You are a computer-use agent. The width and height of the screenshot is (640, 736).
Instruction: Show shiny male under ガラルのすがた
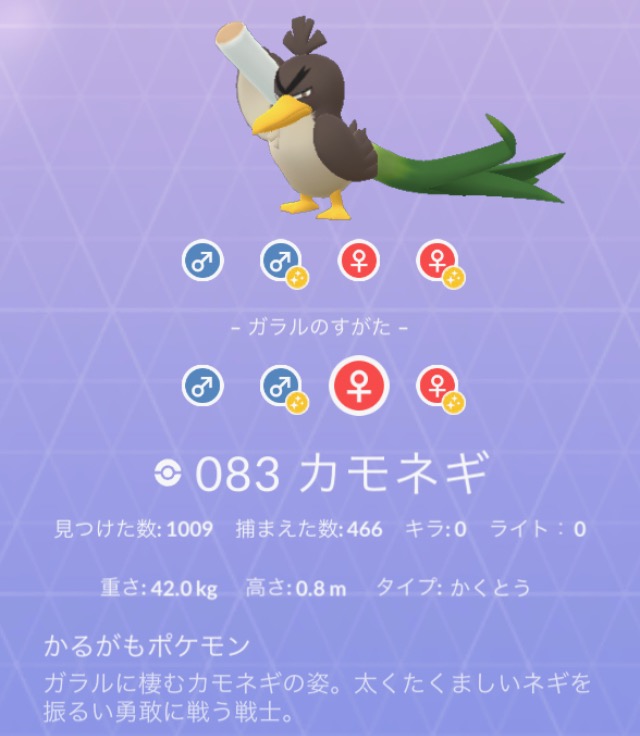[x=281, y=386]
